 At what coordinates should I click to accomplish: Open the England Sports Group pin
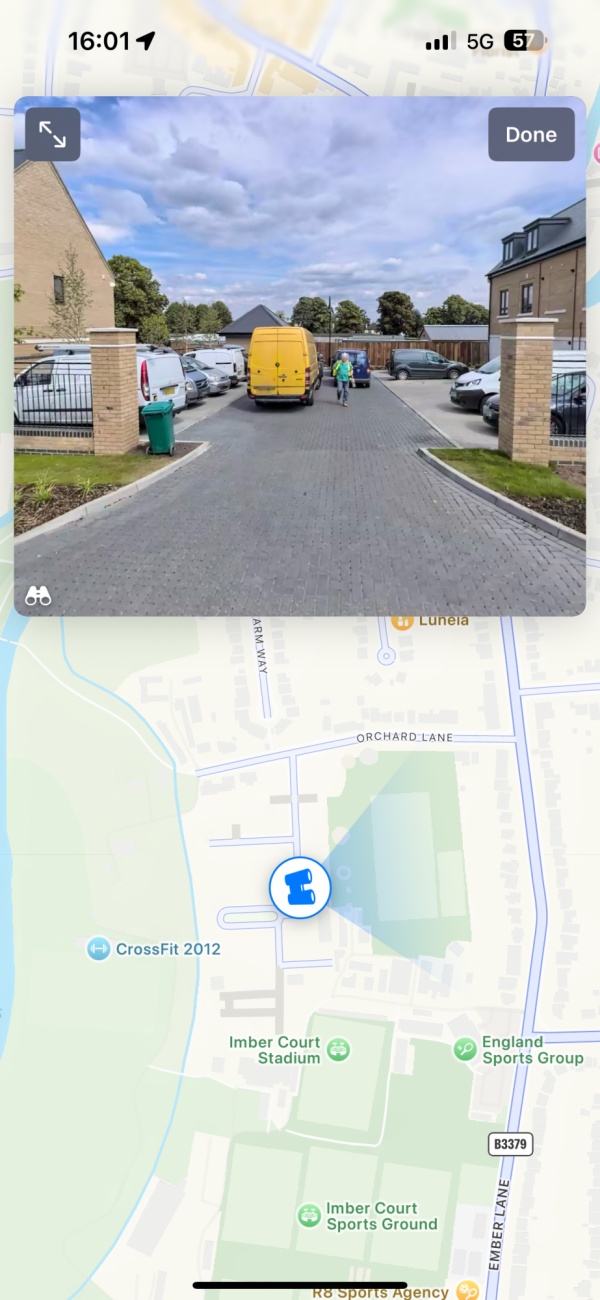465,1049
